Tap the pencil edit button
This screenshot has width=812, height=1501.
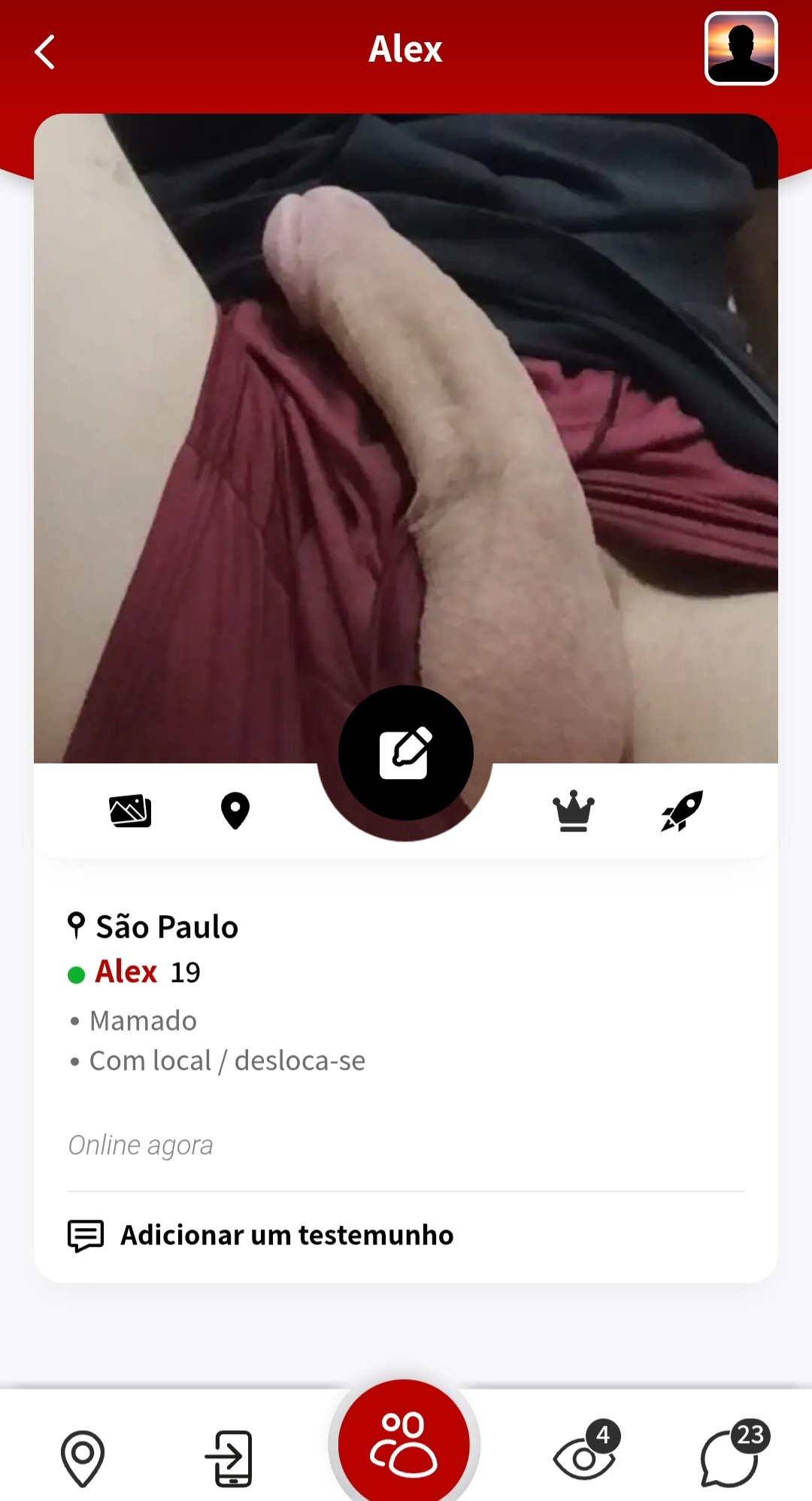(406, 753)
